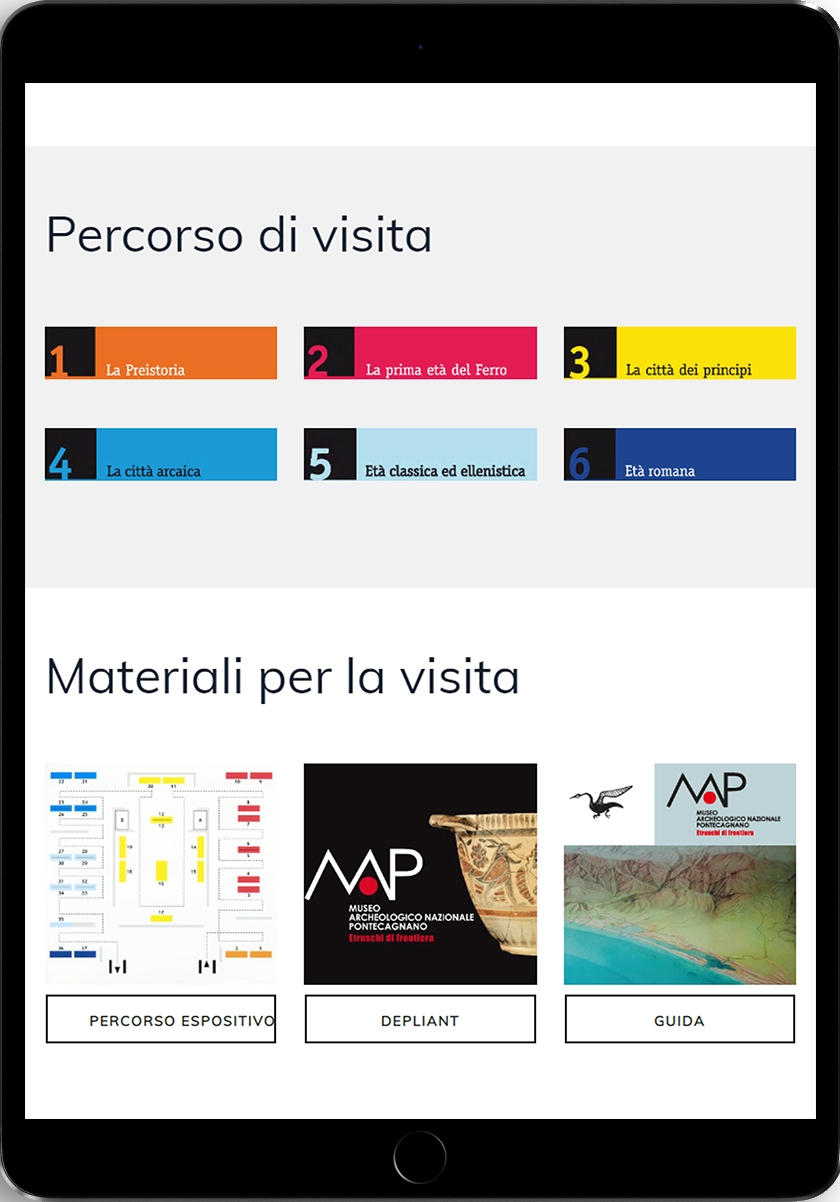Tap the Percorso Espositivo button

pos(161,1020)
